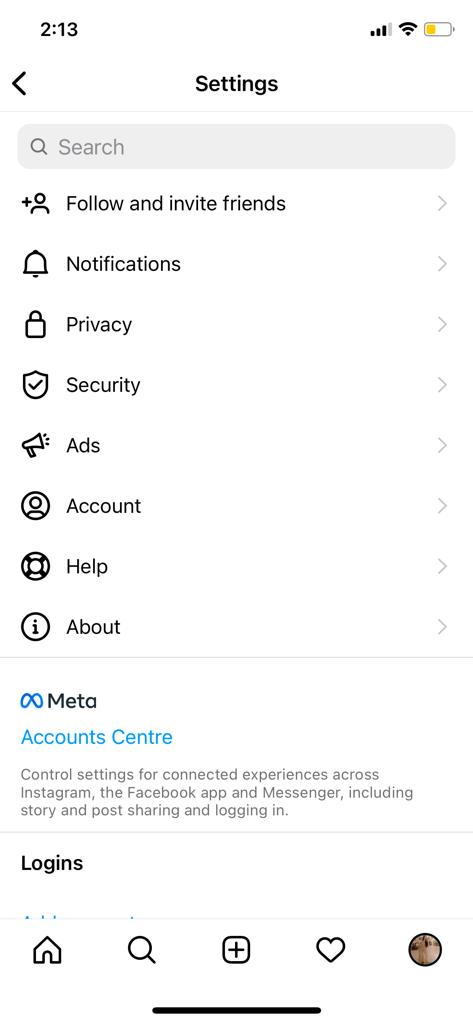Open Notifications settings

236,264
